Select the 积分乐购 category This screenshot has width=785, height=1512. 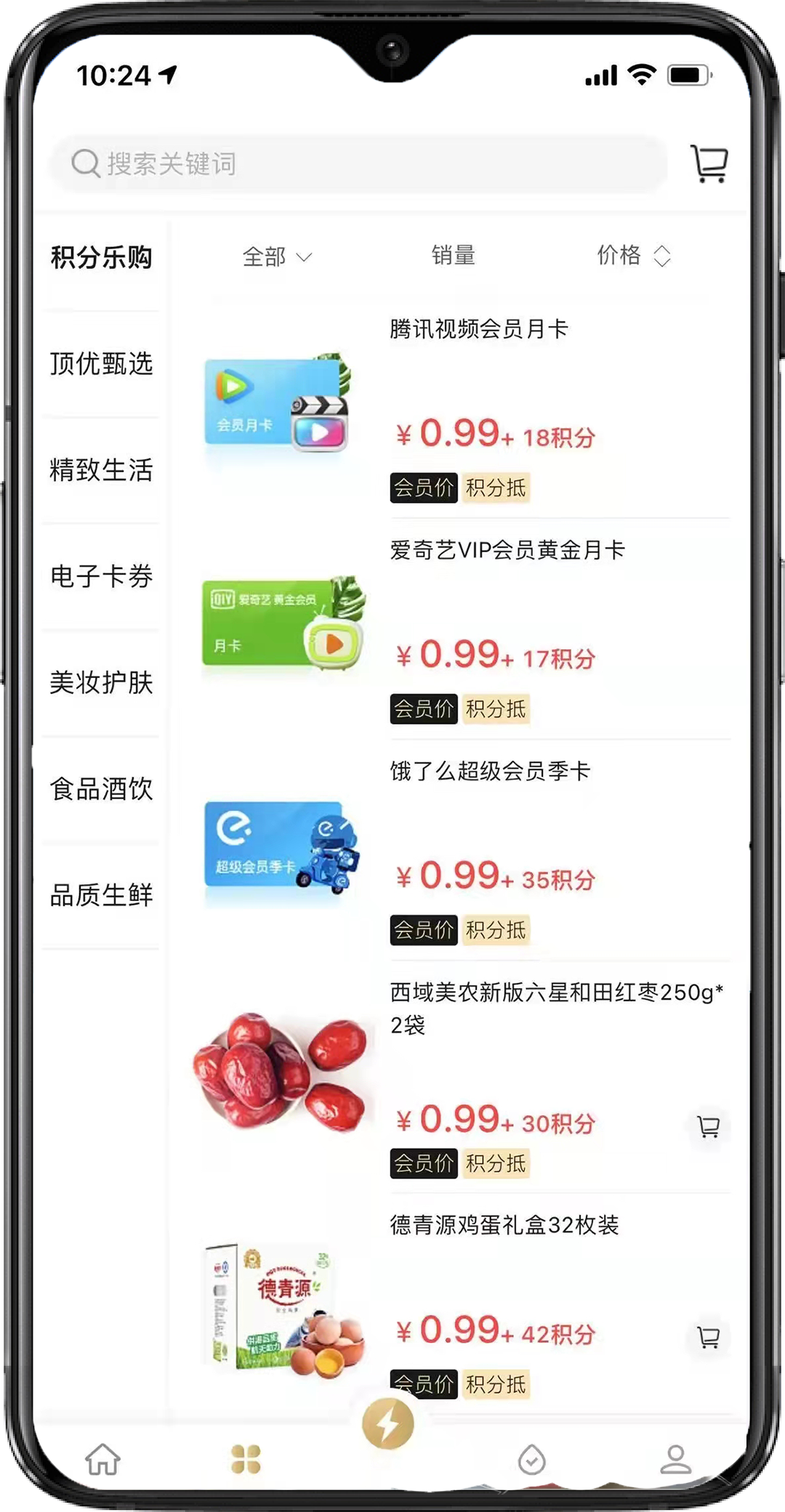[x=101, y=257]
